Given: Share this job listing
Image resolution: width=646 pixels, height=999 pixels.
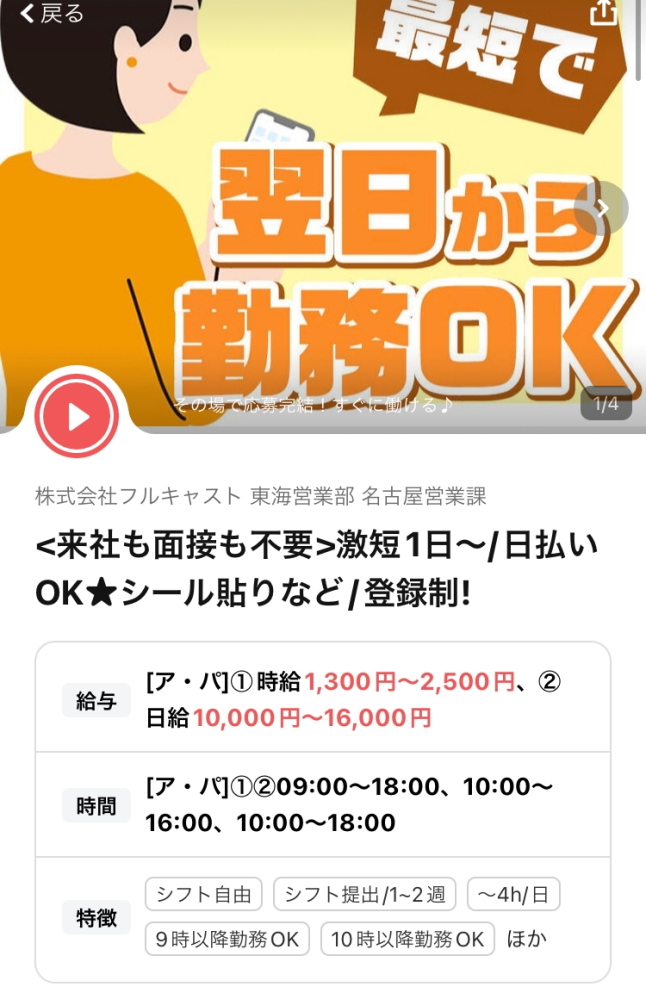Looking at the screenshot, I should tap(603, 14).
